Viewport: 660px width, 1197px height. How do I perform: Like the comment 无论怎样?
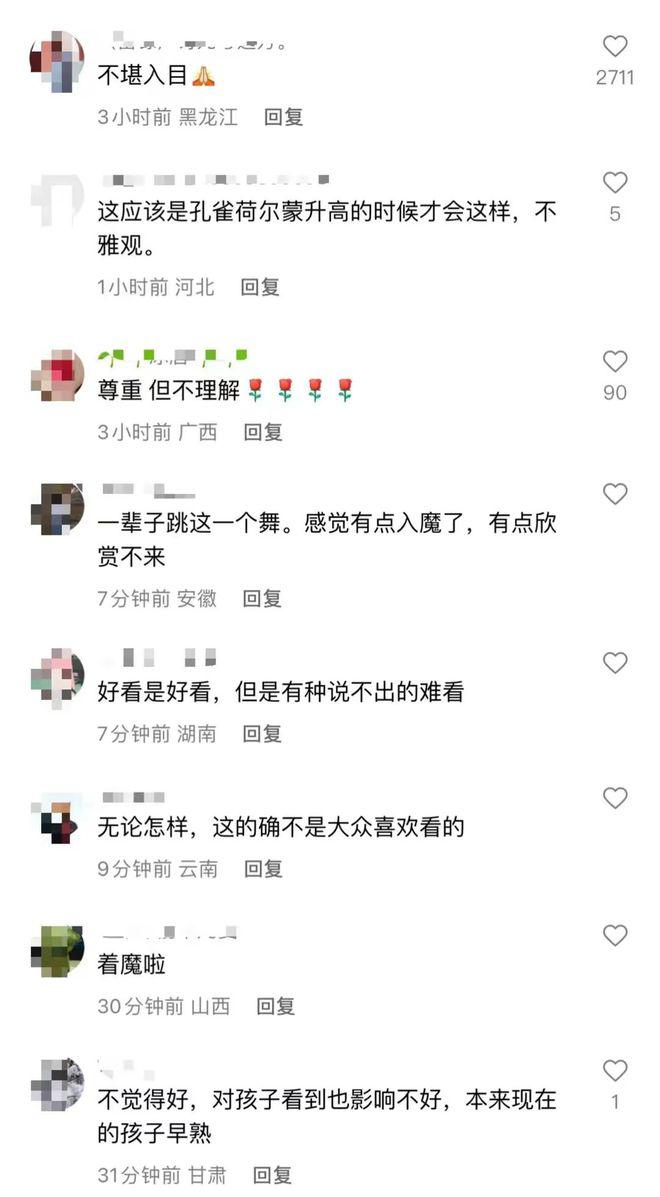point(615,798)
